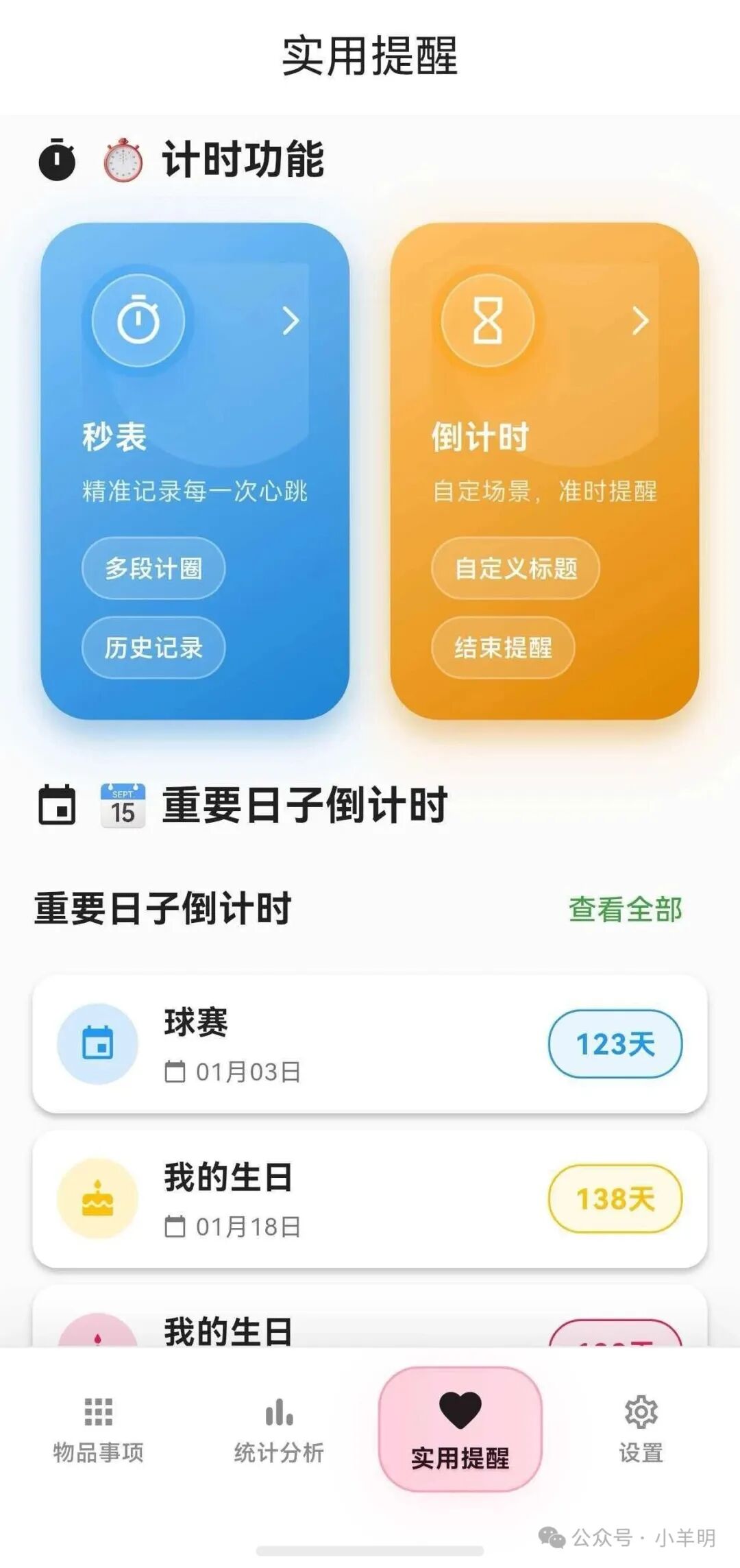Switch to the 物品事项 tab
This screenshot has width=740, height=1568.
[x=99, y=1429]
